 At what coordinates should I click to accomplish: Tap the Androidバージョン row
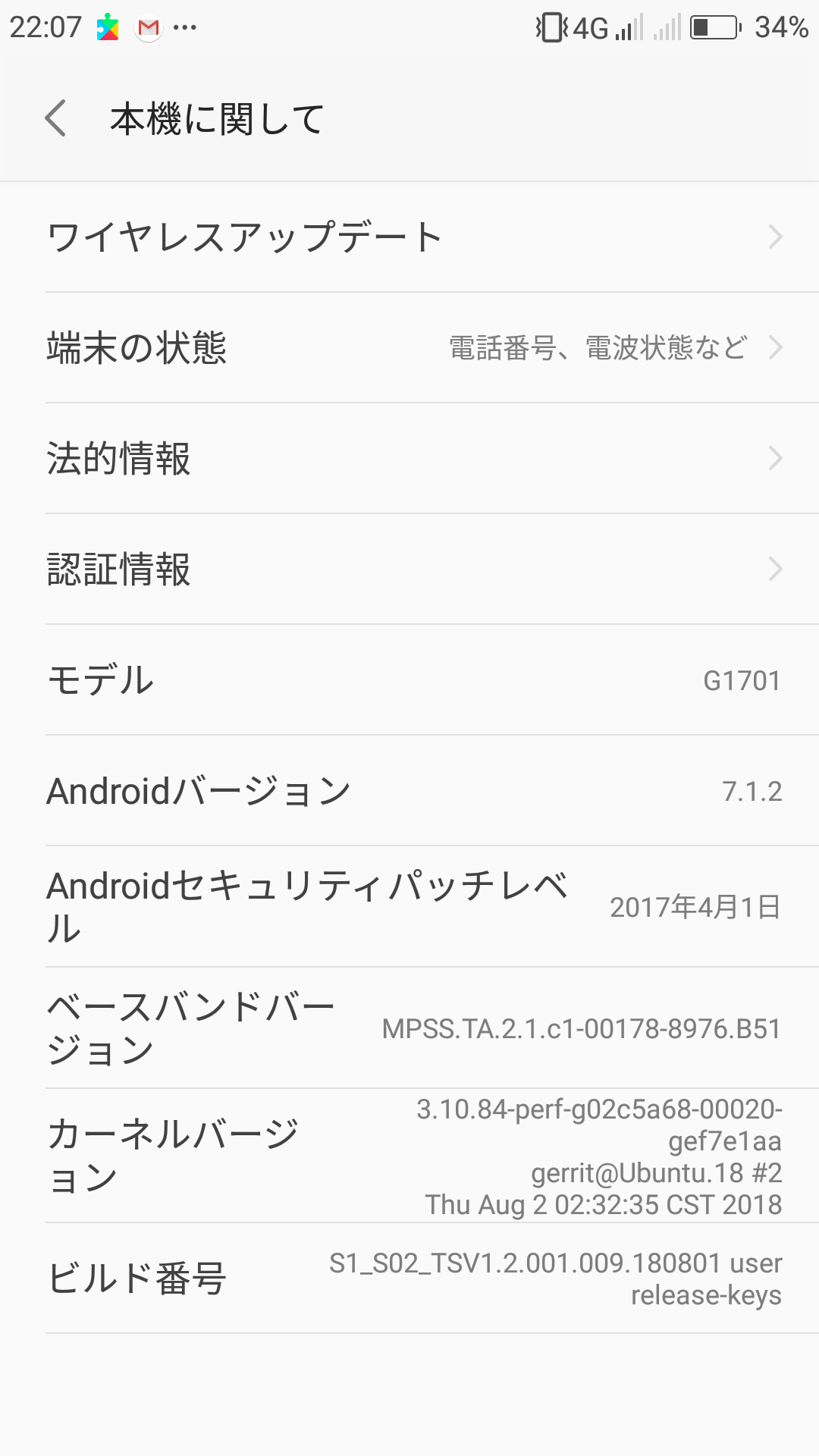click(x=409, y=790)
